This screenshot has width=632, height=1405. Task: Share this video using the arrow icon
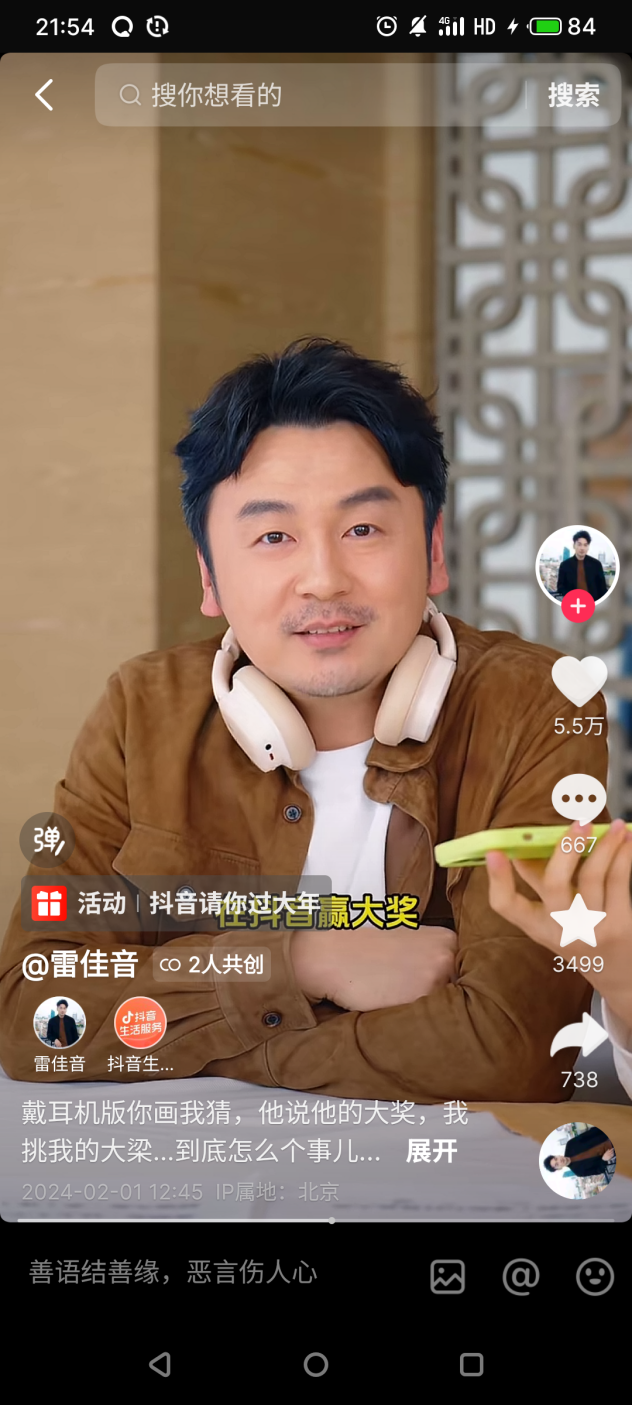pos(579,1037)
